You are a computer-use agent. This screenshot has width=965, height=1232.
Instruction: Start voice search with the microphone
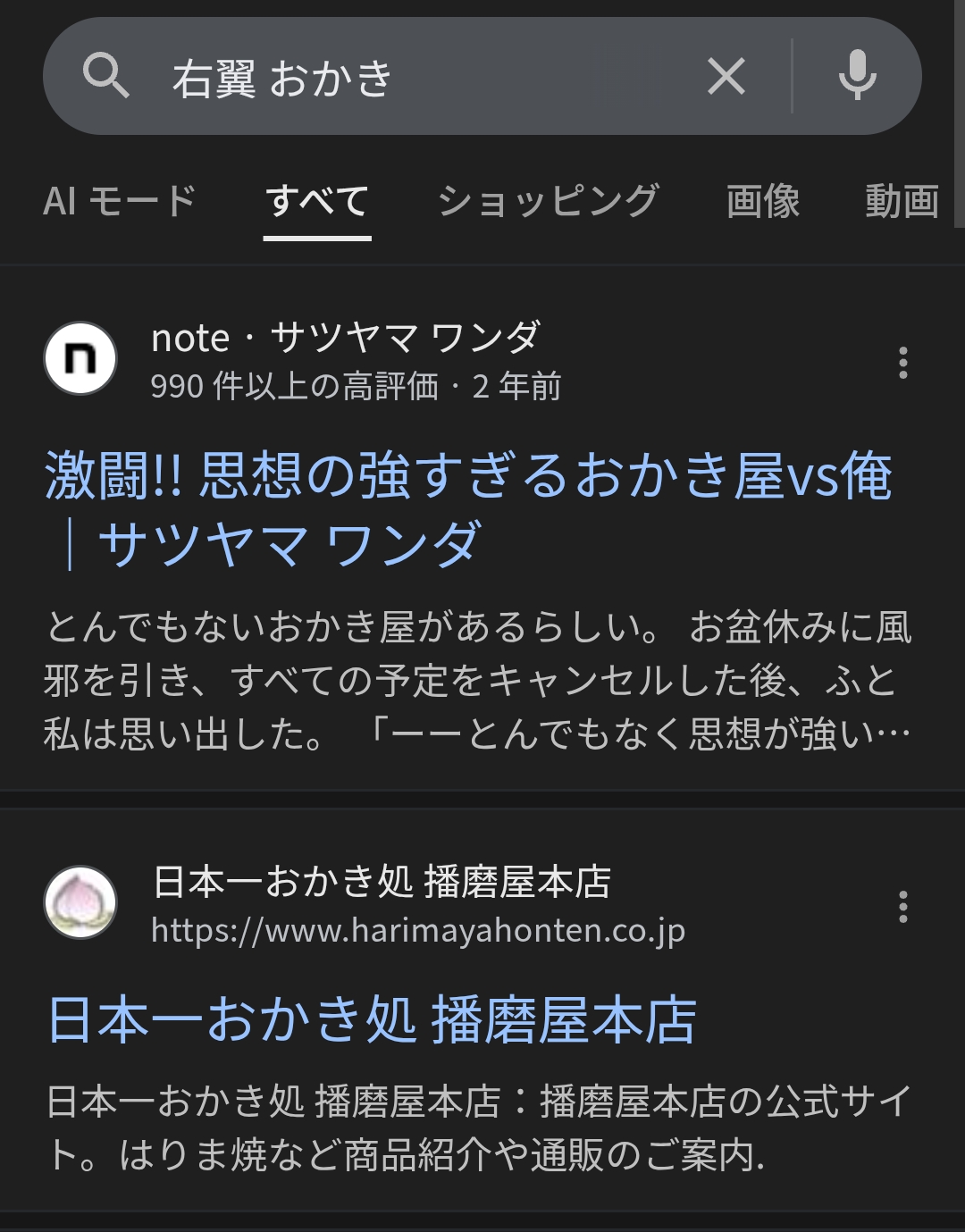(857, 76)
